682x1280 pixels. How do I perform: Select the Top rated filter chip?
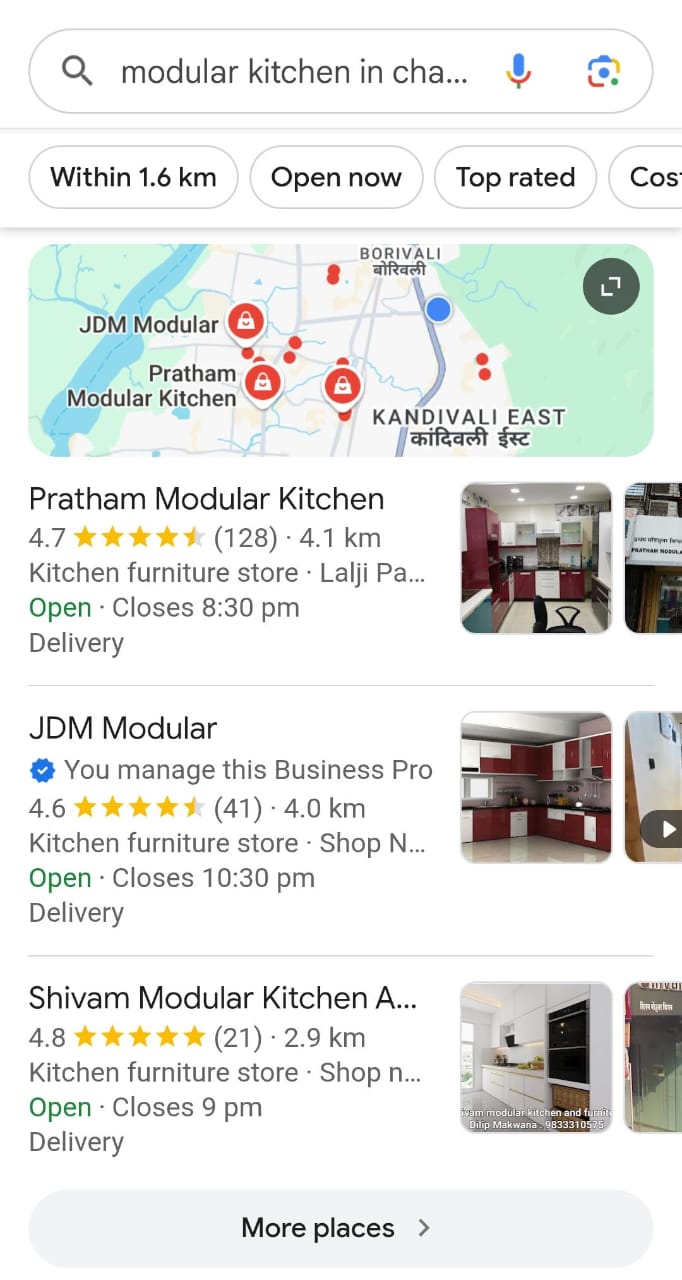515,178
